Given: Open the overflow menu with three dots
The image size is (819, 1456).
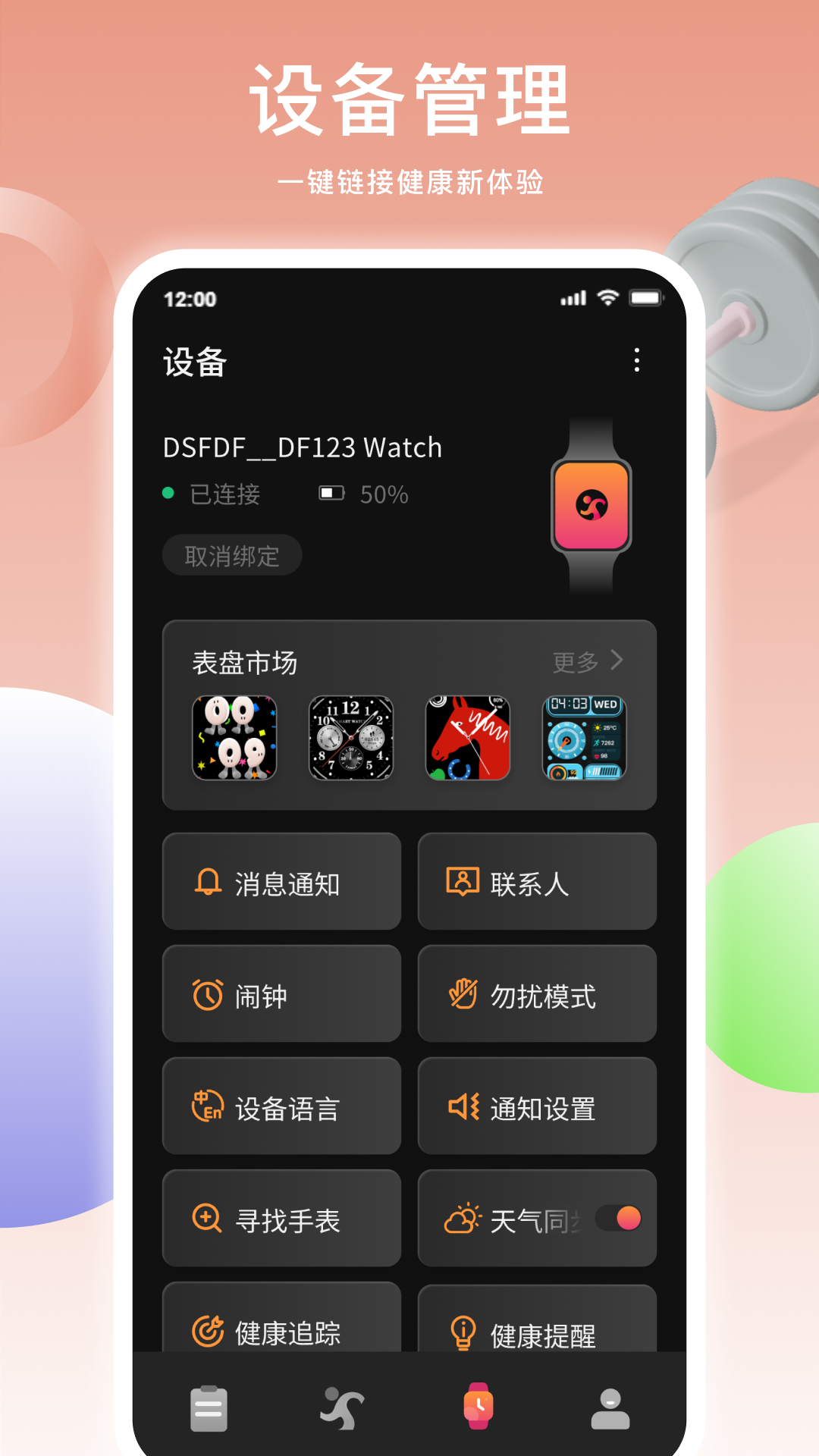Looking at the screenshot, I should point(637,361).
